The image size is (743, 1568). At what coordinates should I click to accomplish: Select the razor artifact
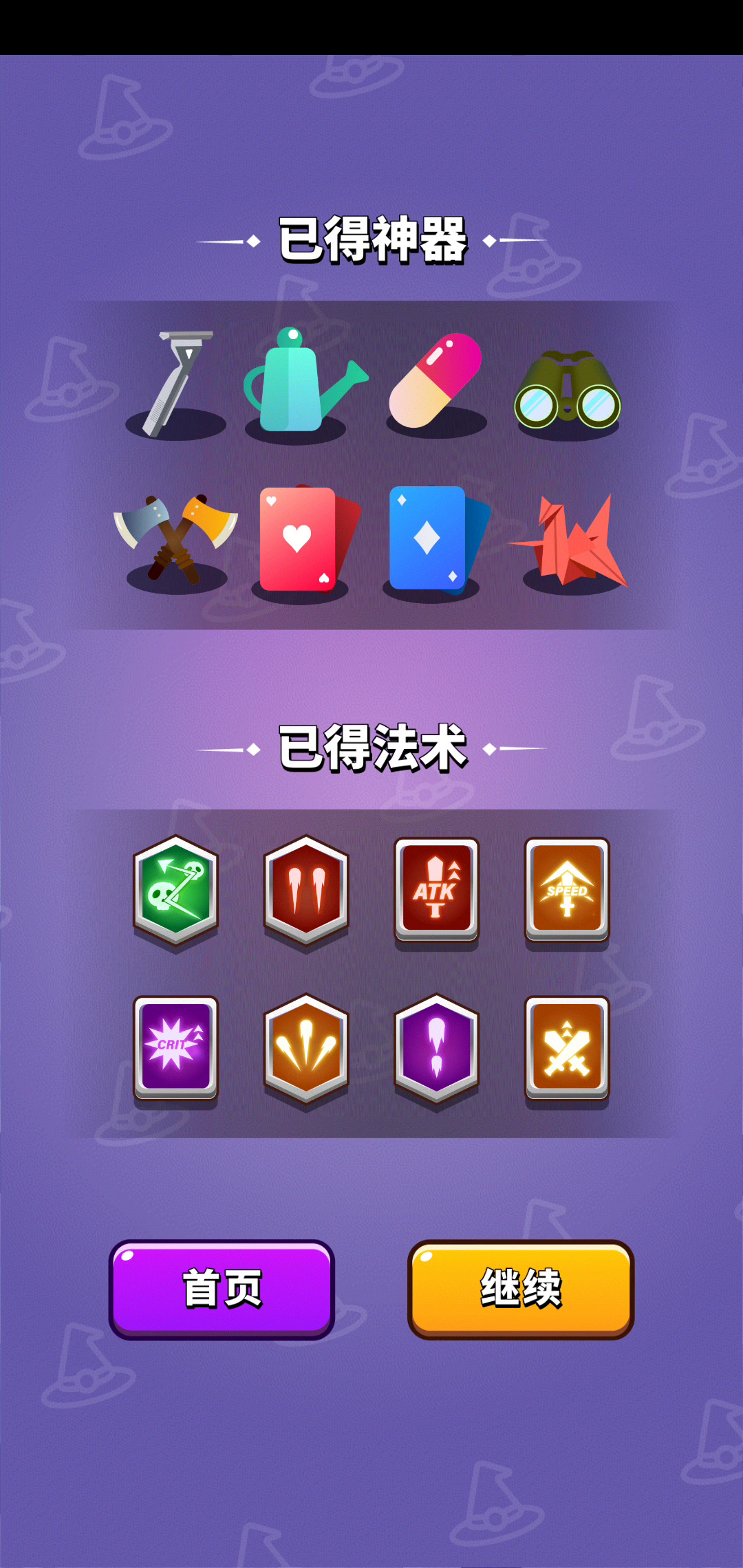[177, 384]
